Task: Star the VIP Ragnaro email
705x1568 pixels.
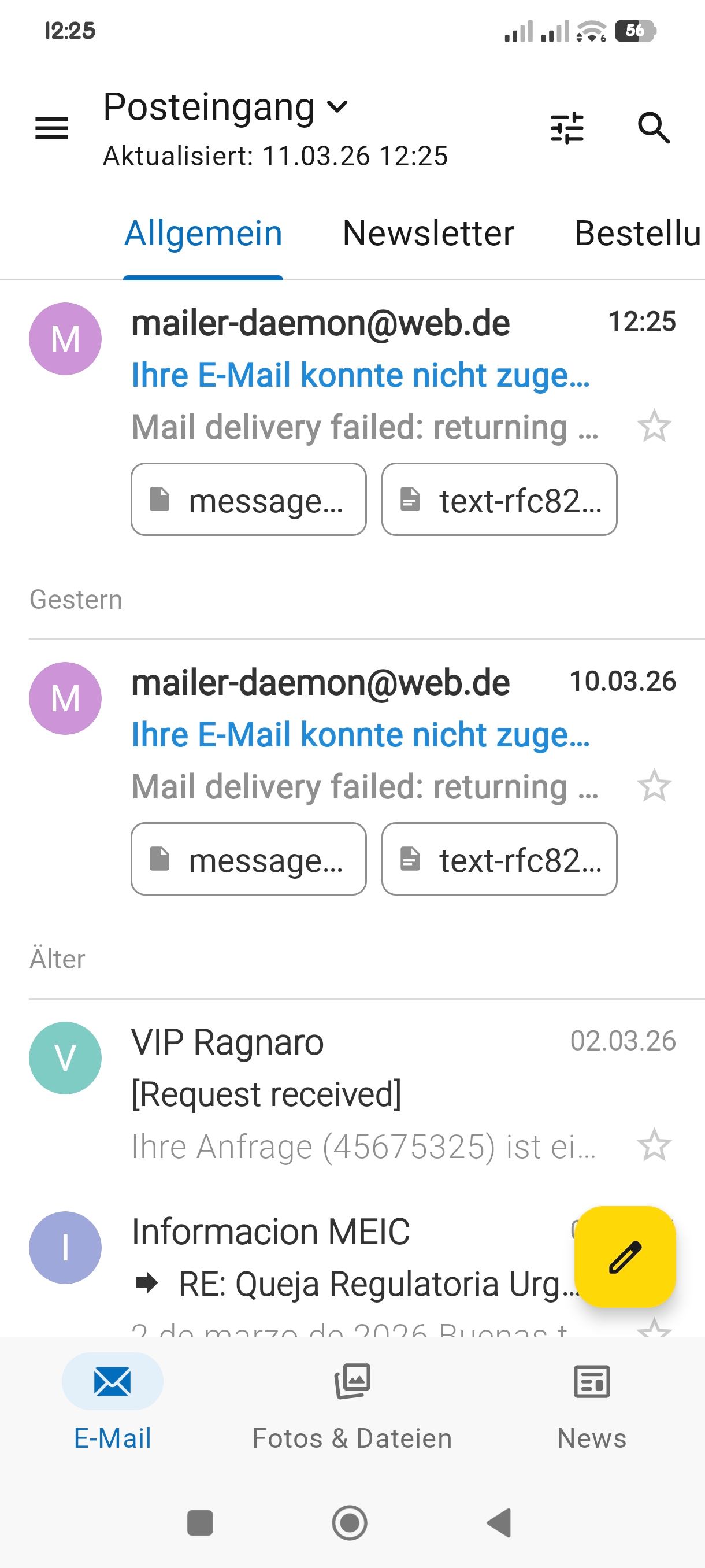Action: pyautogui.click(x=654, y=1145)
